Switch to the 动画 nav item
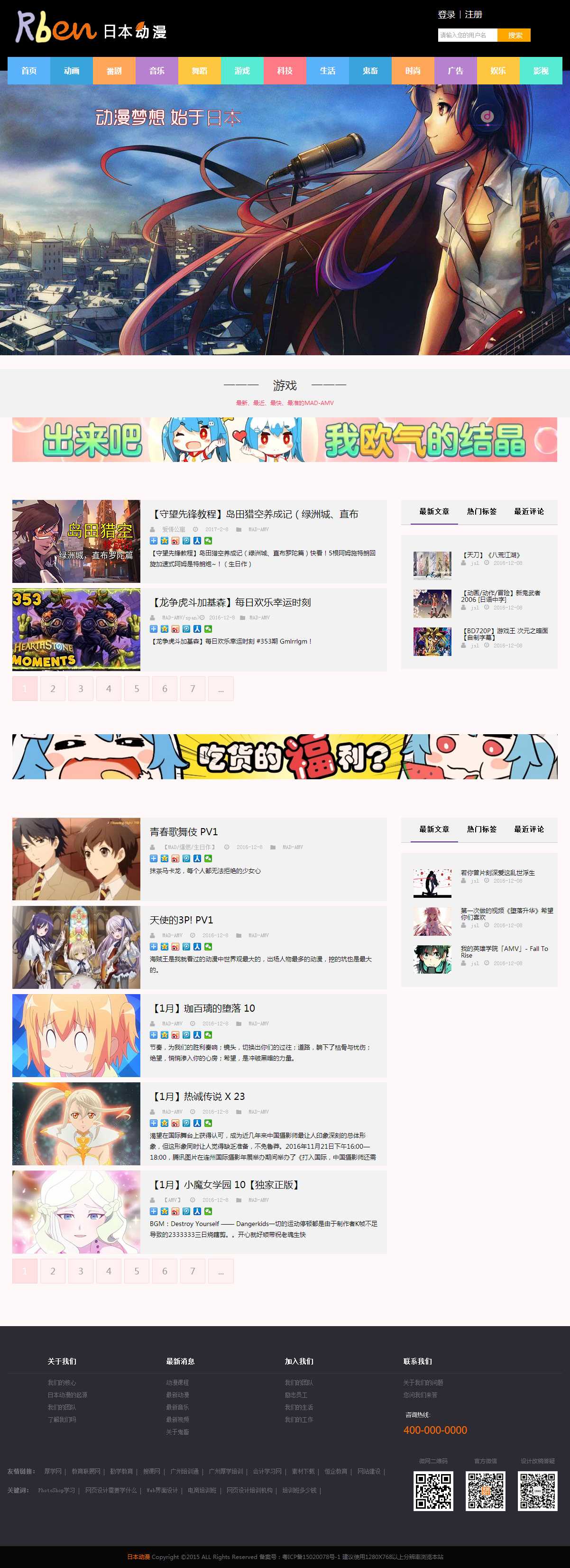 71,71
